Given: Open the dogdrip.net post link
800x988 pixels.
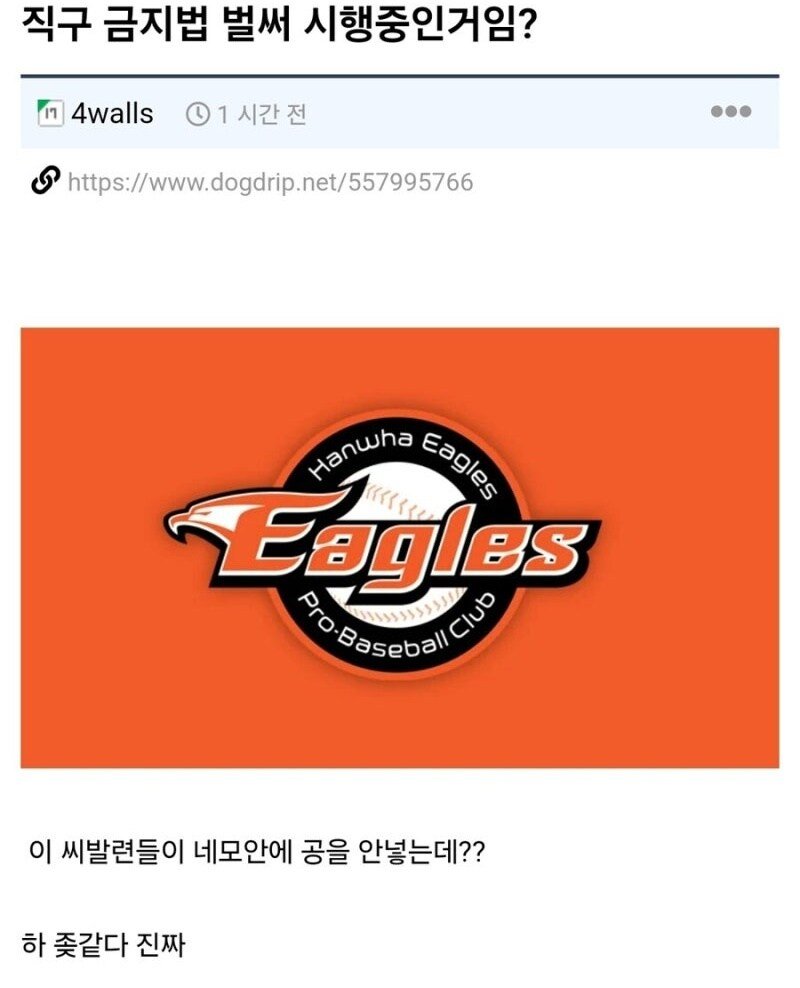Looking at the screenshot, I should [x=270, y=183].
